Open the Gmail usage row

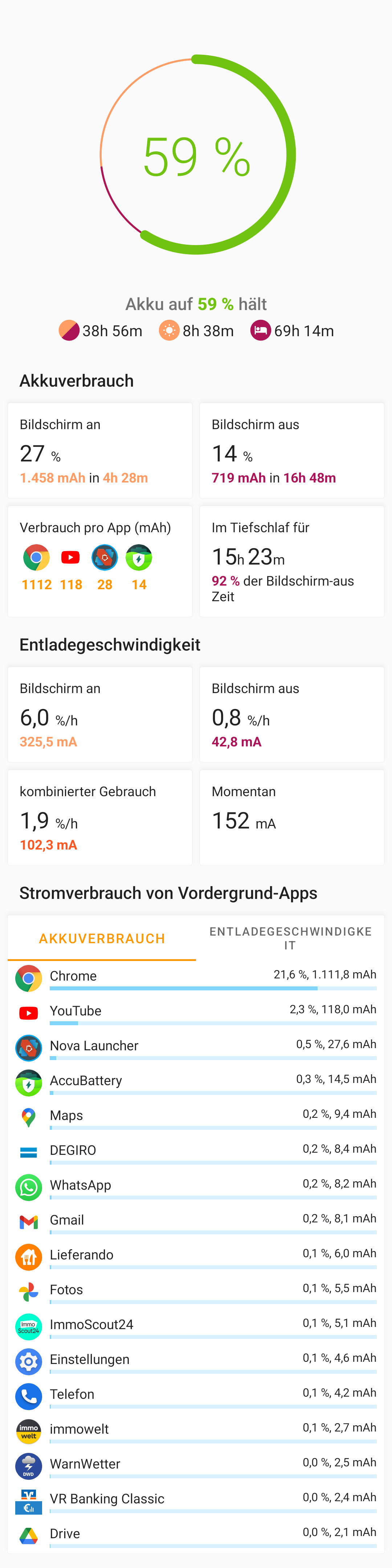196,1221
